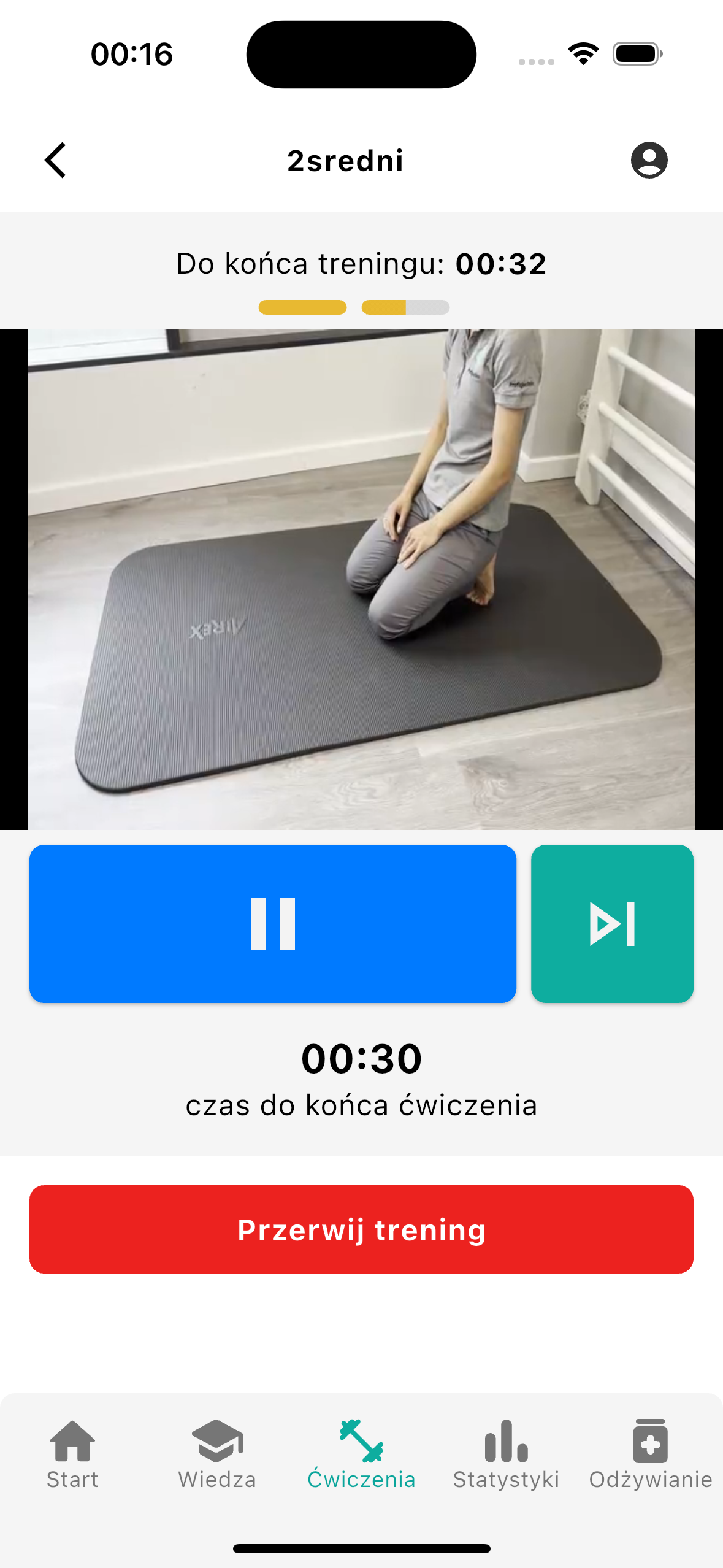Skip to the next exercise
The image size is (723, 1568).
coord(612,923)
